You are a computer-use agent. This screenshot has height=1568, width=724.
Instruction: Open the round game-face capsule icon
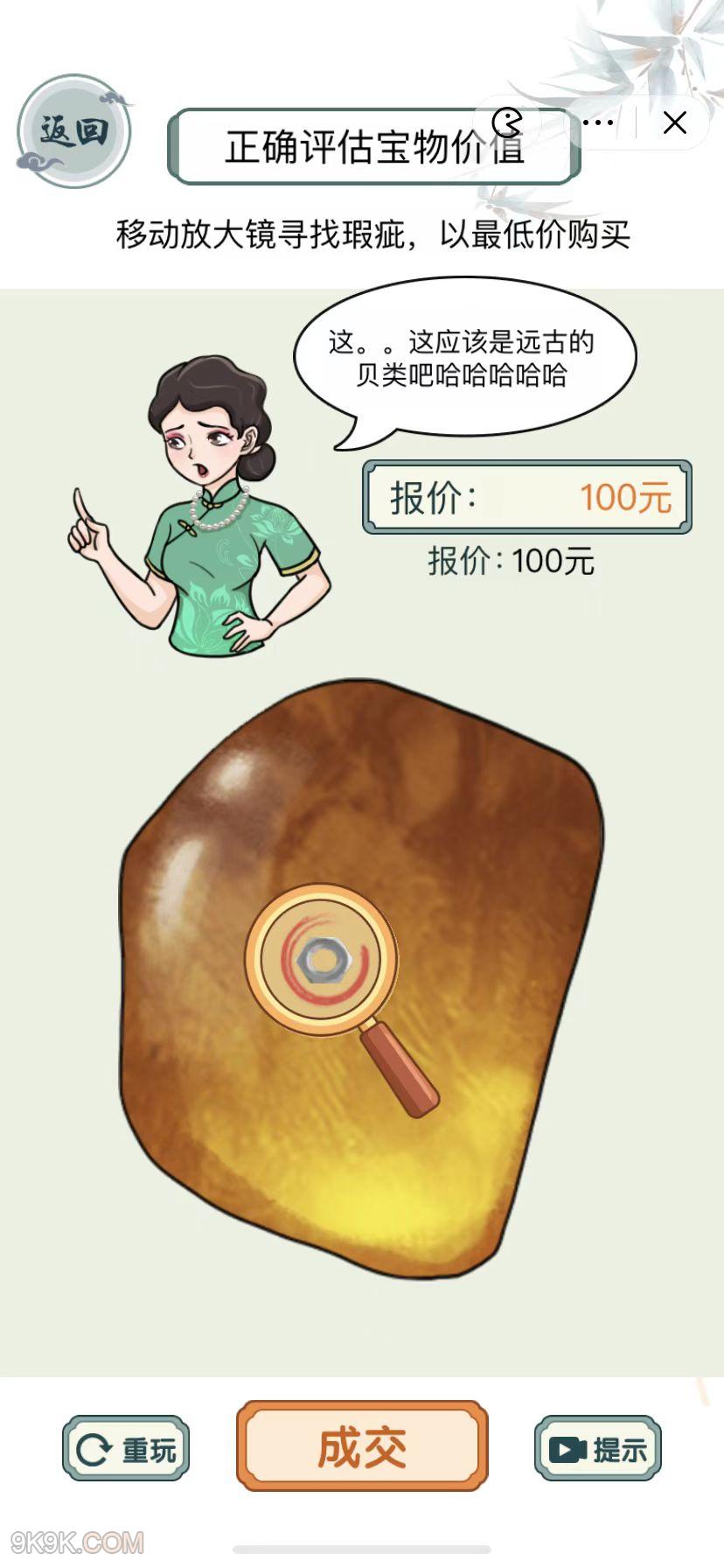pyautogui.click(x=507, y=122)
